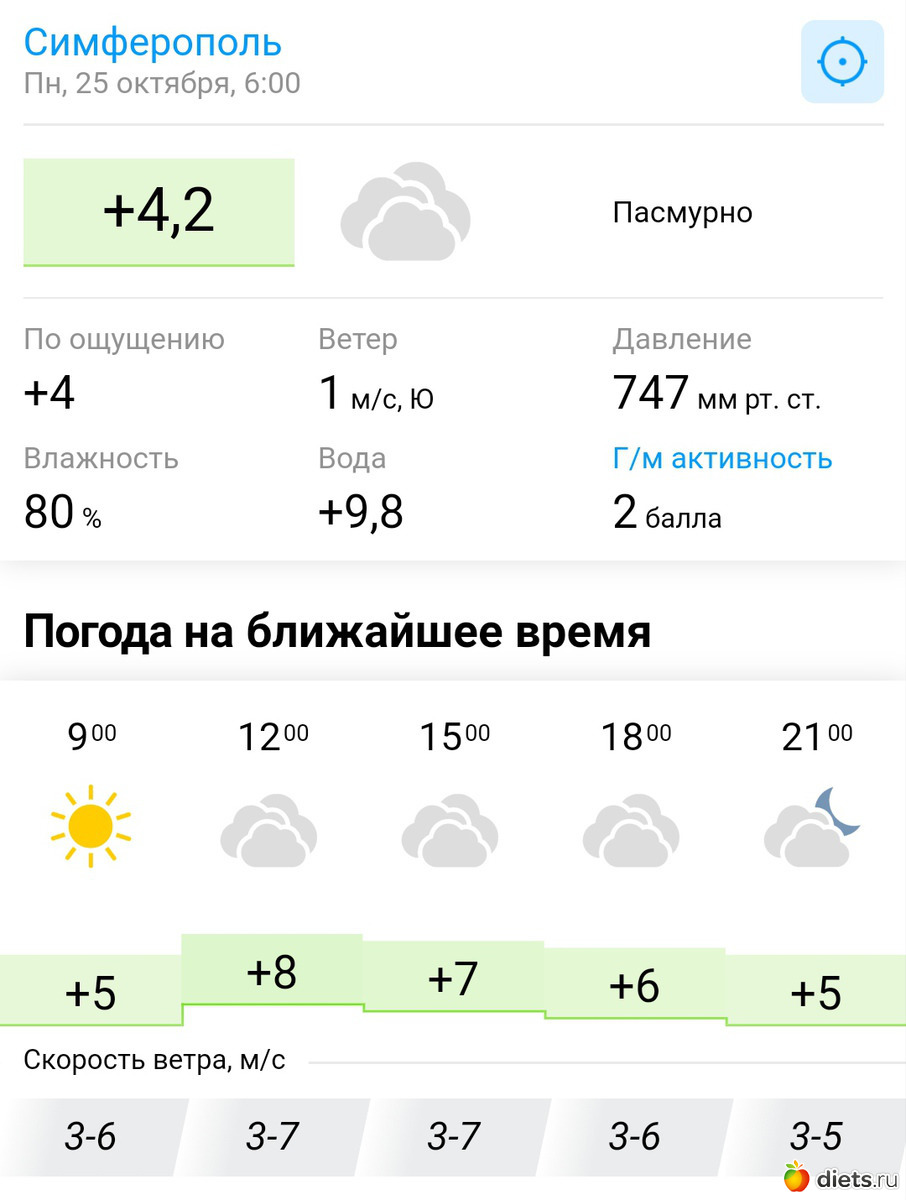The width and height of the screenshot is (906, 1200).
Task: Open the Симферополь city link
Action: [x=153, y=42]
